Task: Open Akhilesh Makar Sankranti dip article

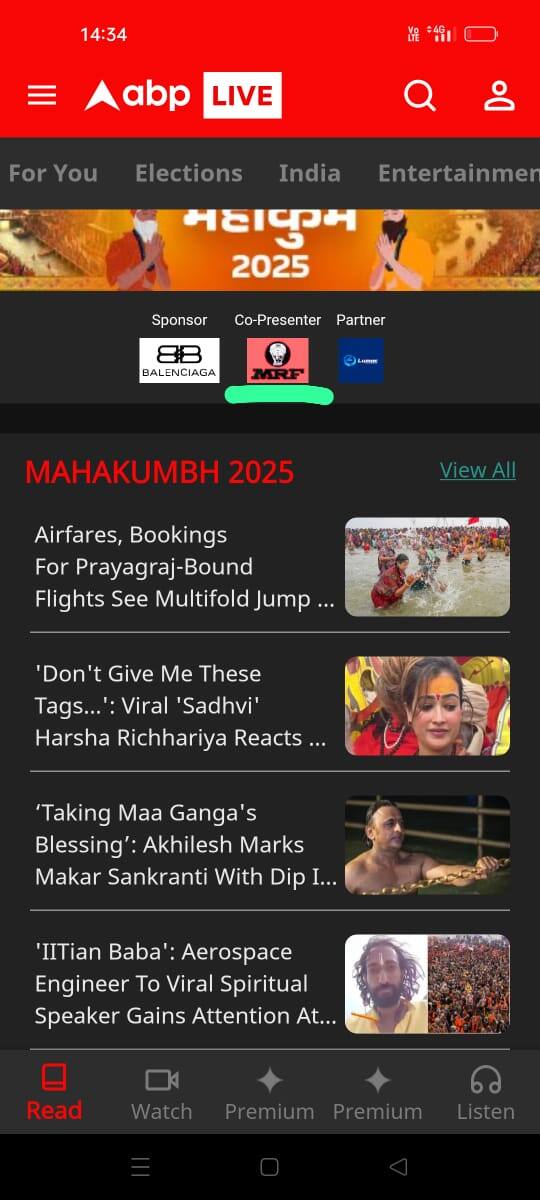Action: tap(270, 845)
